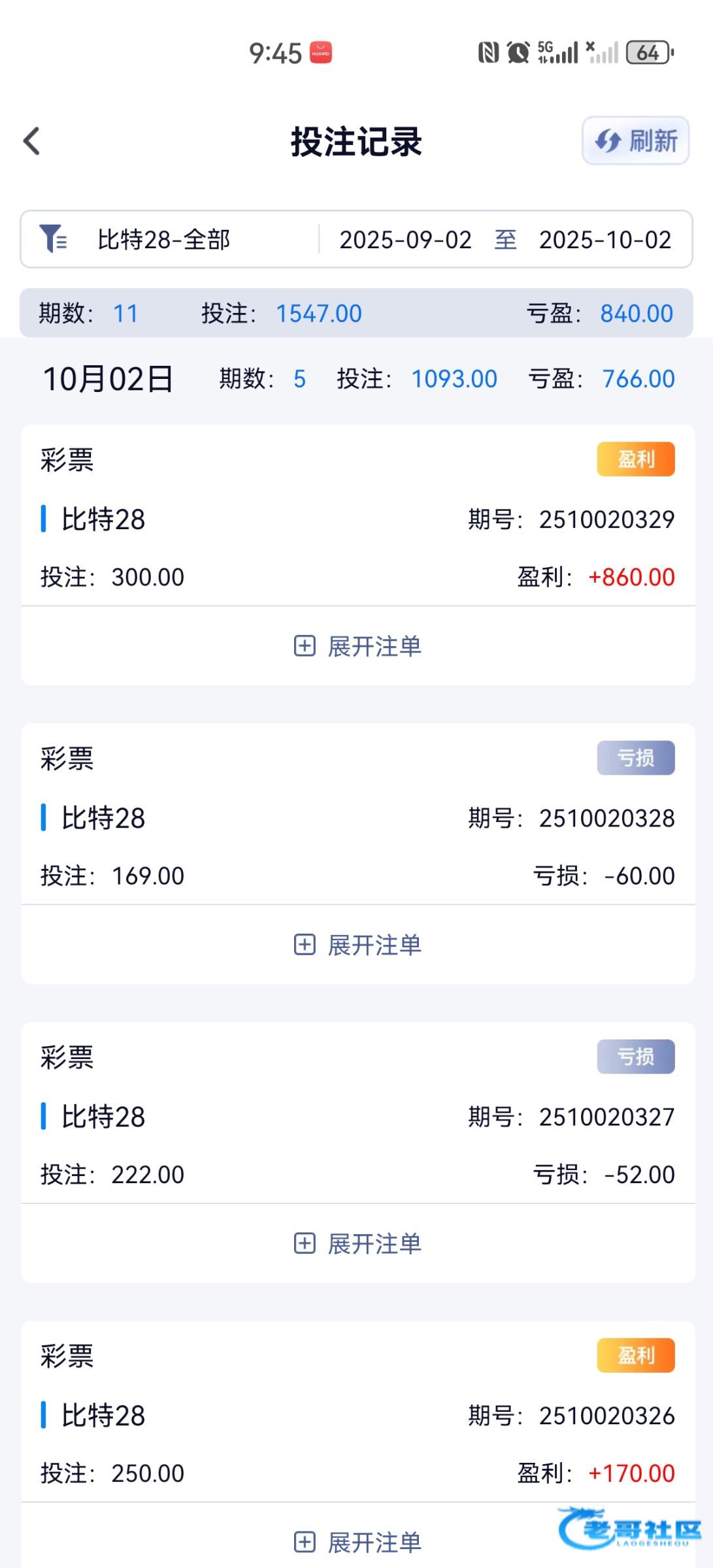Expand 展开注单 for issue 2510020329
Screen dimensions: 713x1568
[x=357, y=646]
